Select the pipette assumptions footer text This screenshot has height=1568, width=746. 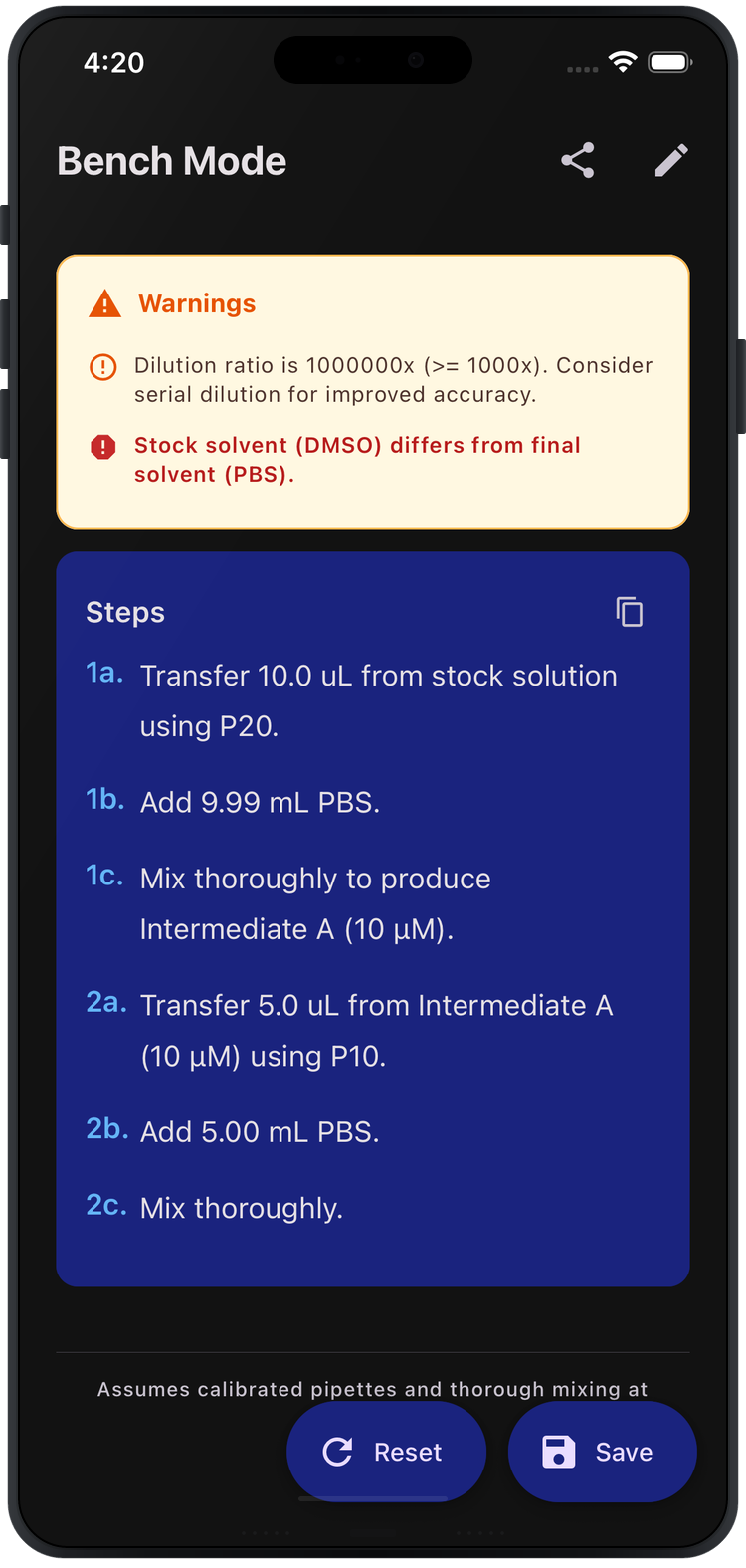coord(372,1390)
